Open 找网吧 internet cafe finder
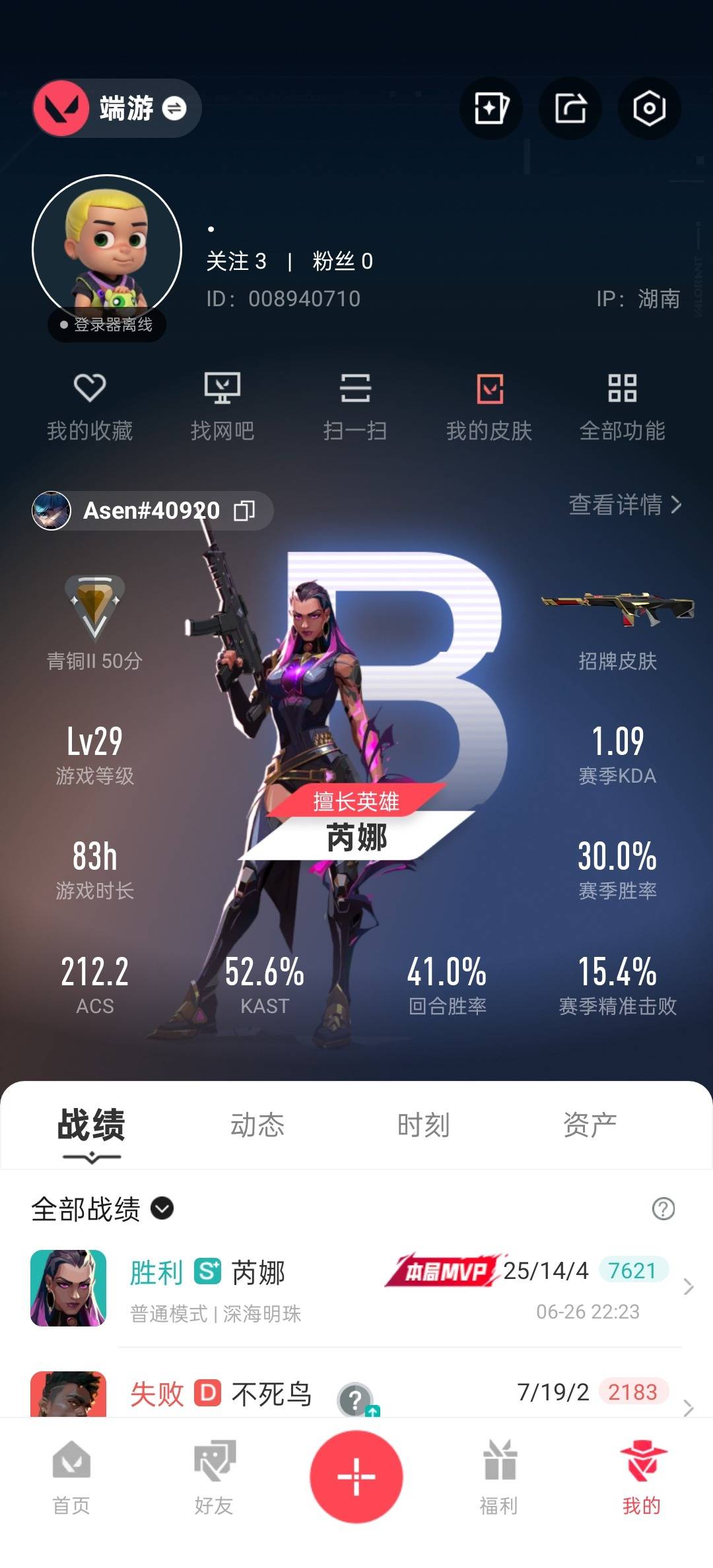Screen dimensions: 713x1568 point(222,405)
